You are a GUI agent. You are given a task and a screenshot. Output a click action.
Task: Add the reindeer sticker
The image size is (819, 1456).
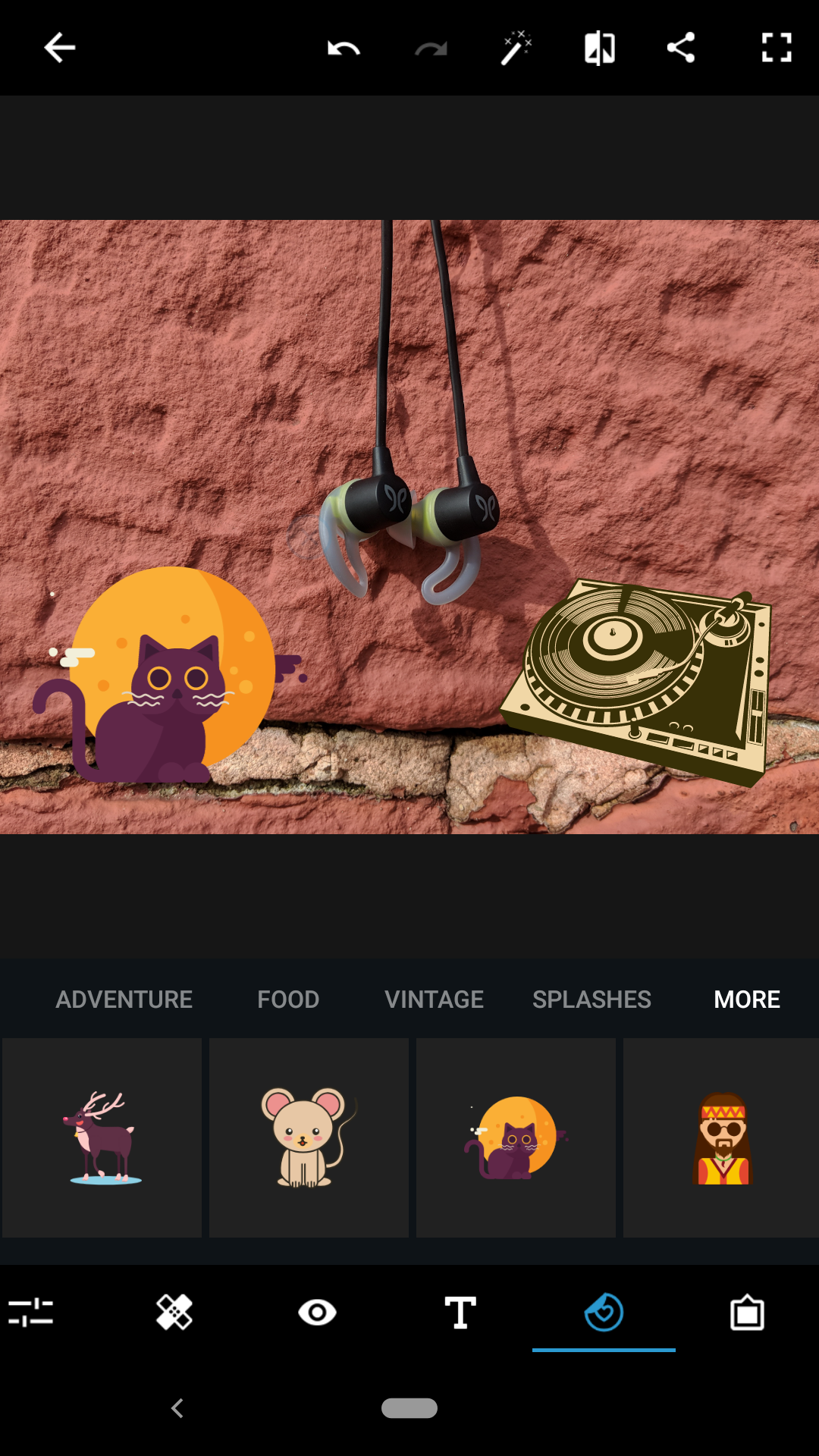102,1137
